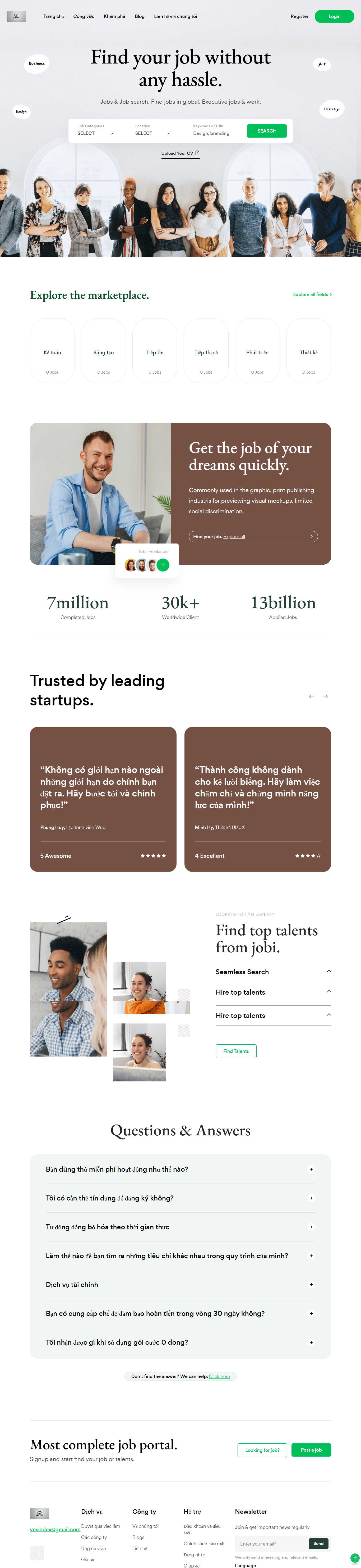Screen dimensions: 361x1568
Task: Expand question Dịch vụ tài chính
Action: coord(311,1285)
